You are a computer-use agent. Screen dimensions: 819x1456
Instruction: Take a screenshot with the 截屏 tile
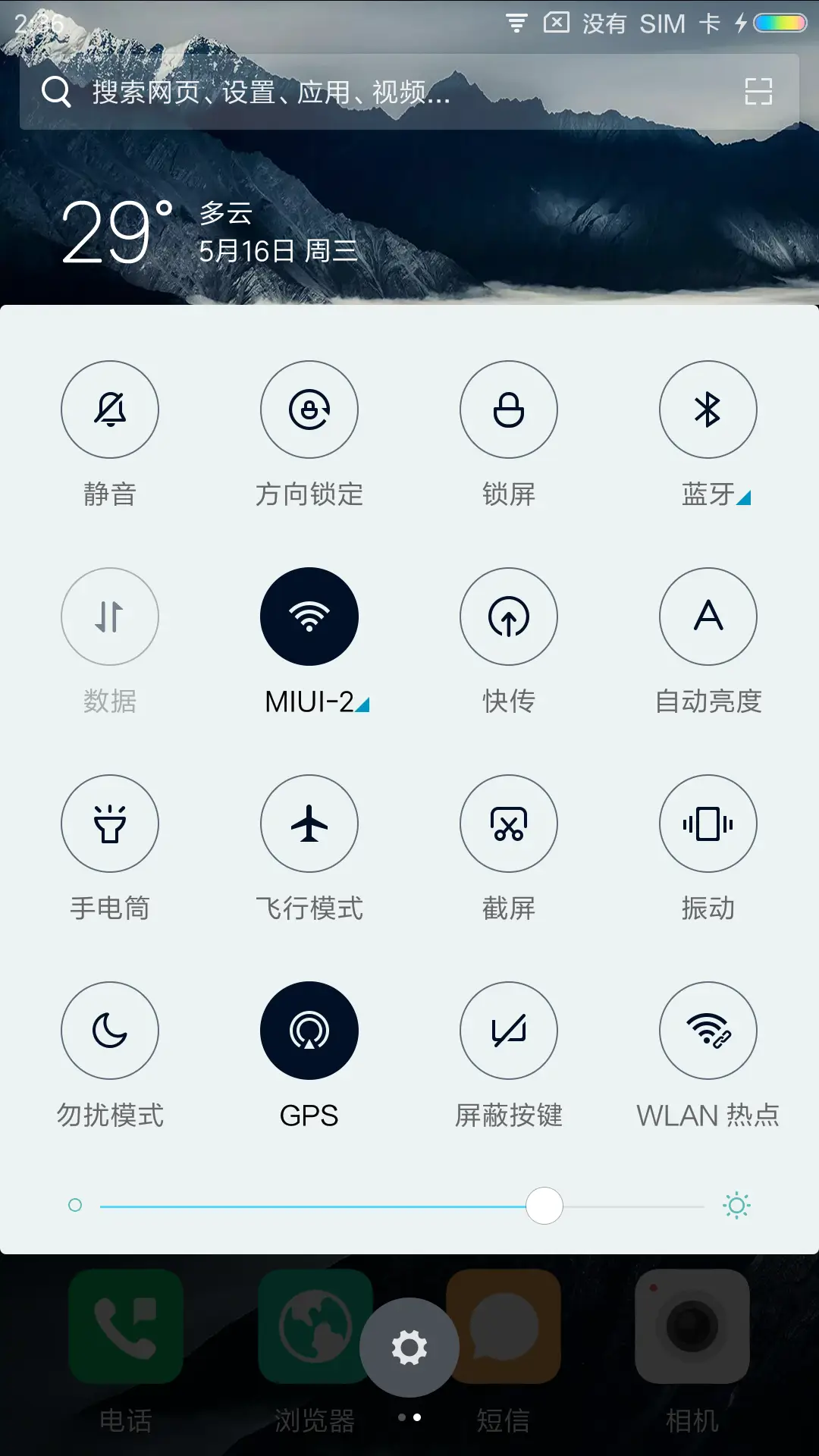pos(508,824)
